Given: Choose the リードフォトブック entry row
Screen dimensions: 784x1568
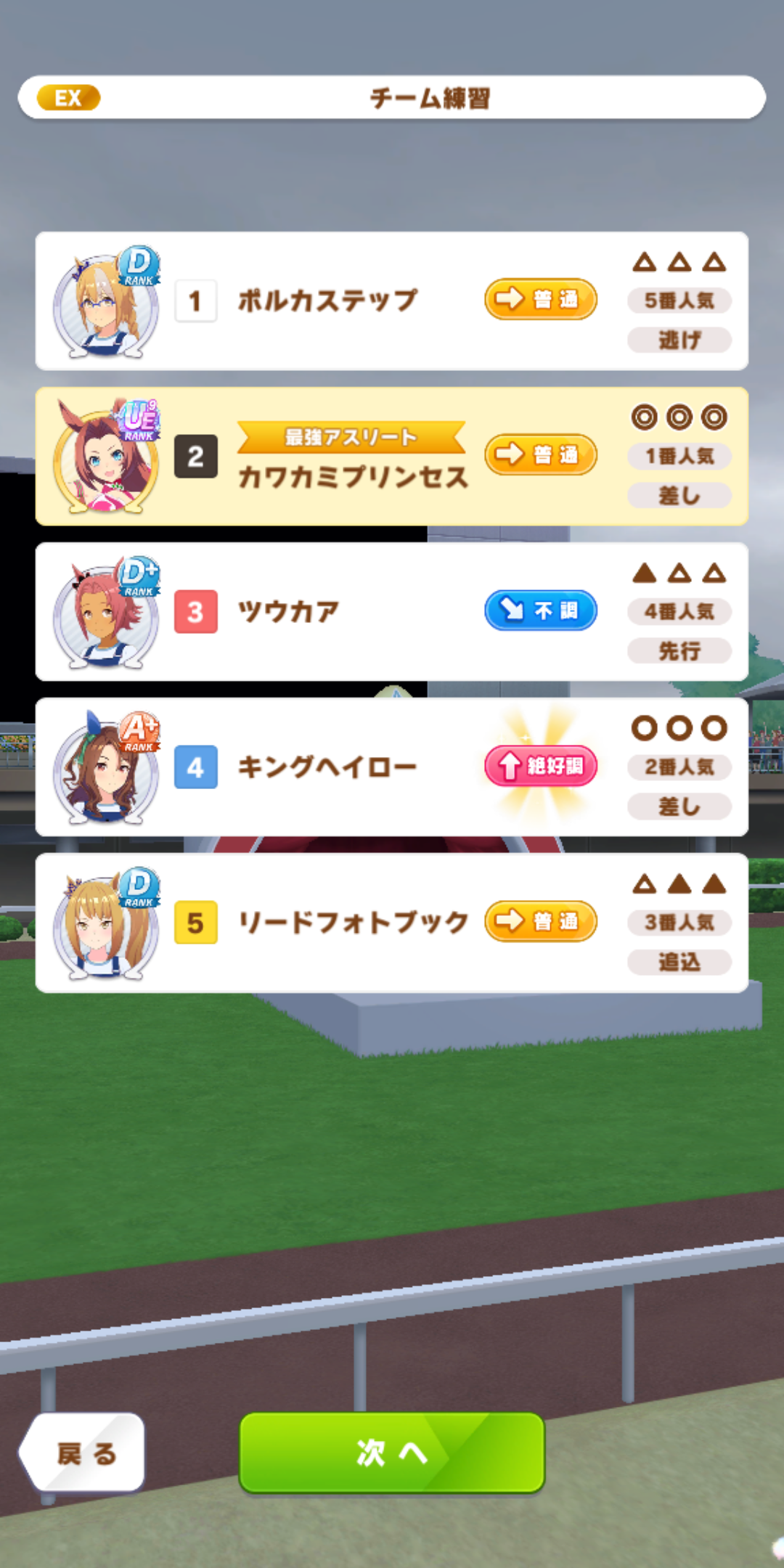Looking at the screenshot, I should 392,922.
